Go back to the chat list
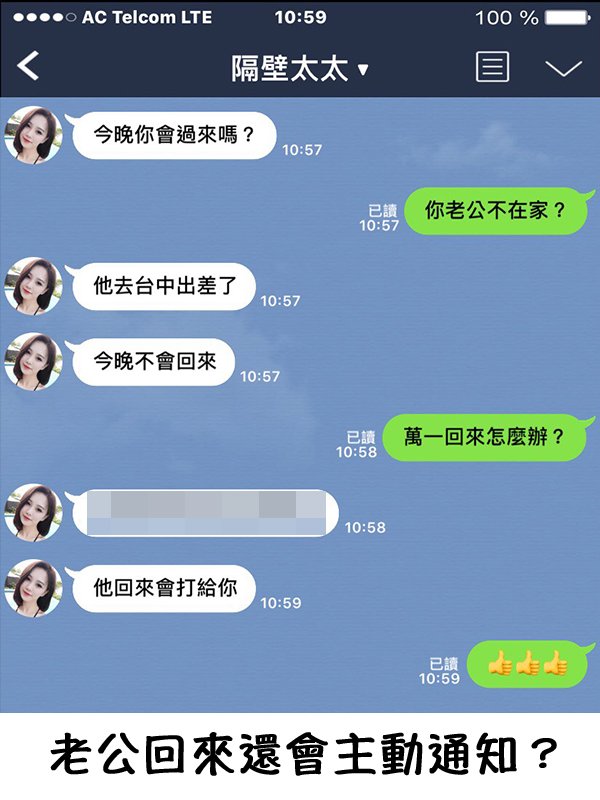Viewport: 600px width, 800px height. coord(29,67)
